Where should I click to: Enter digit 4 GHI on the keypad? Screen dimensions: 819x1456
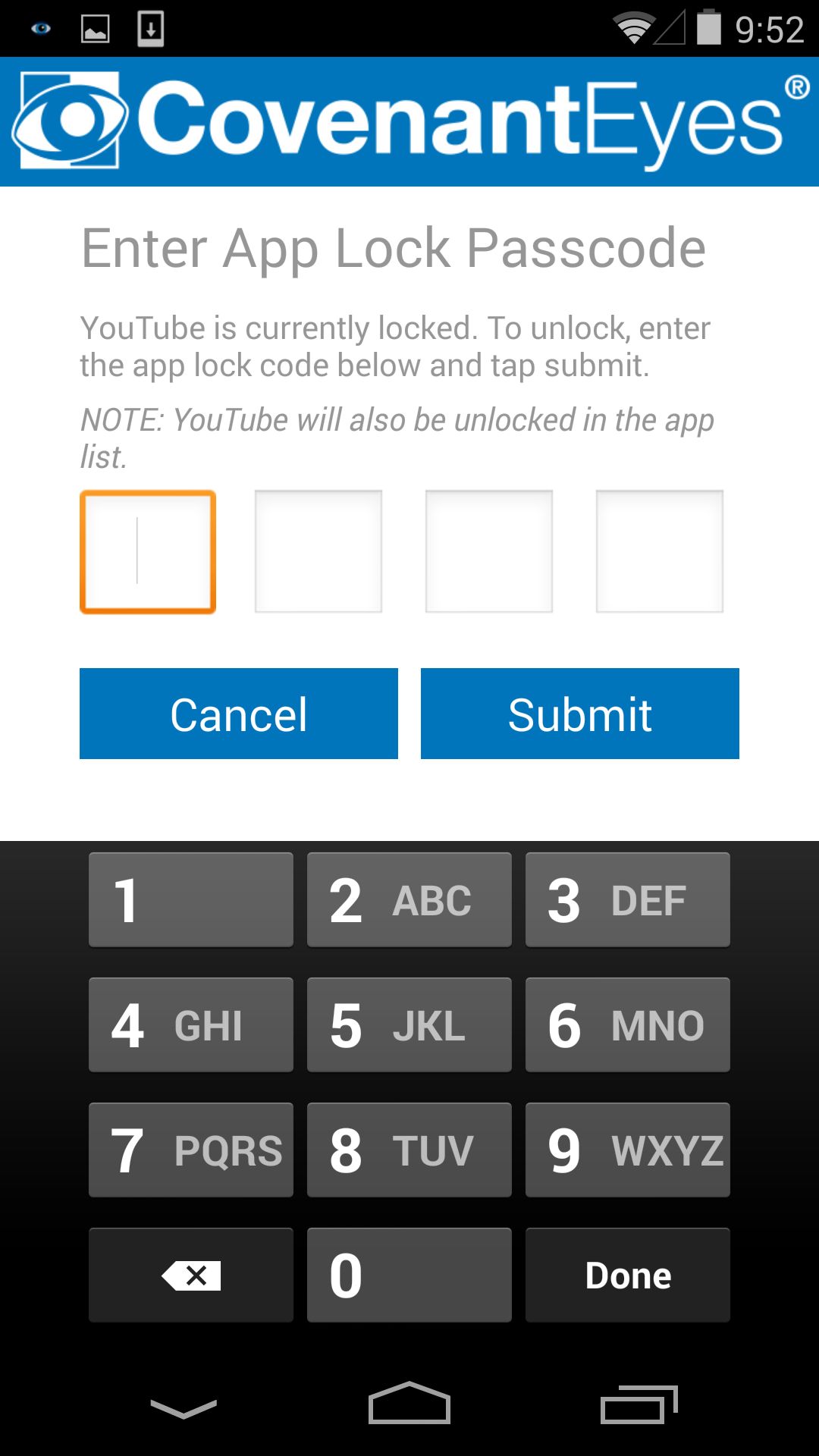tap(190, 1025)
